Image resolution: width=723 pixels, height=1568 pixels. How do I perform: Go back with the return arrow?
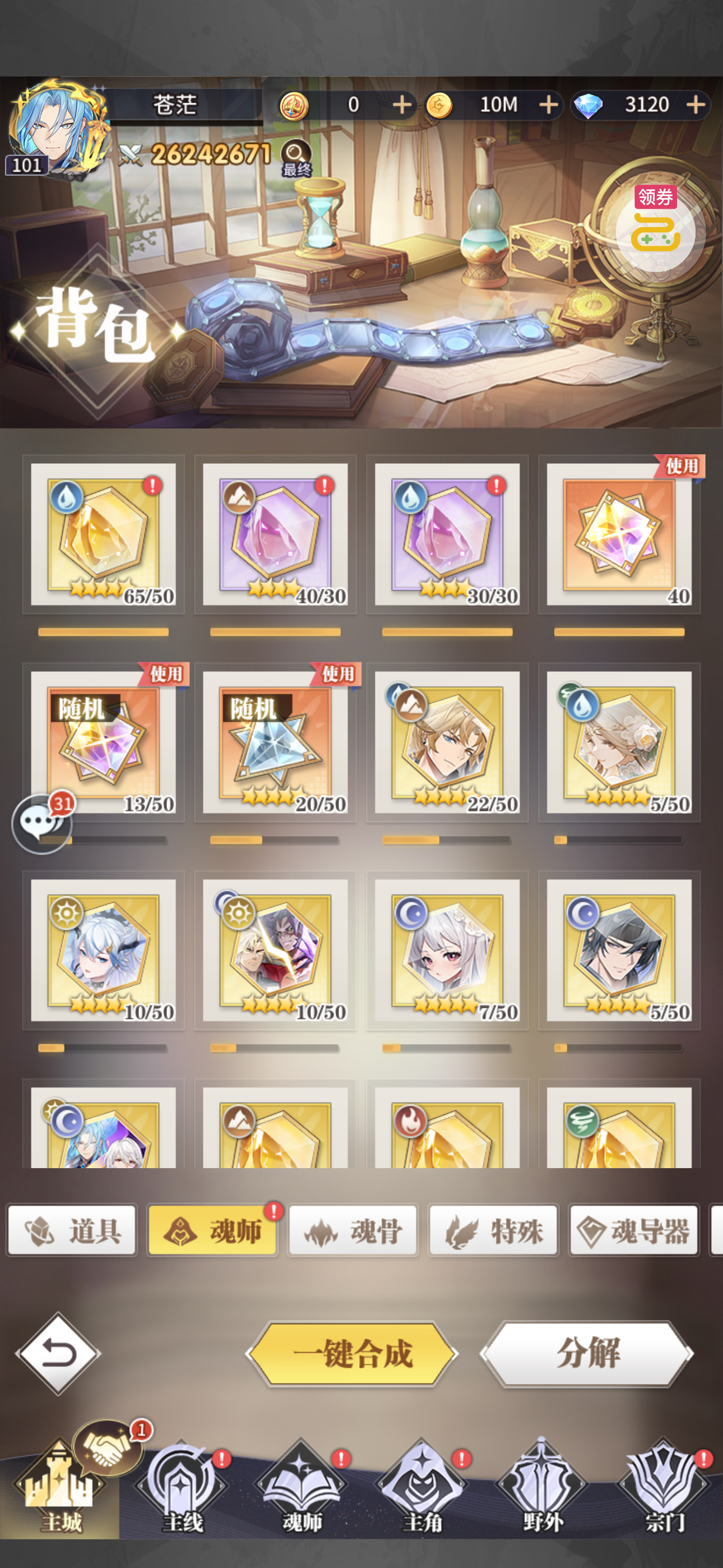point(58,1354)
